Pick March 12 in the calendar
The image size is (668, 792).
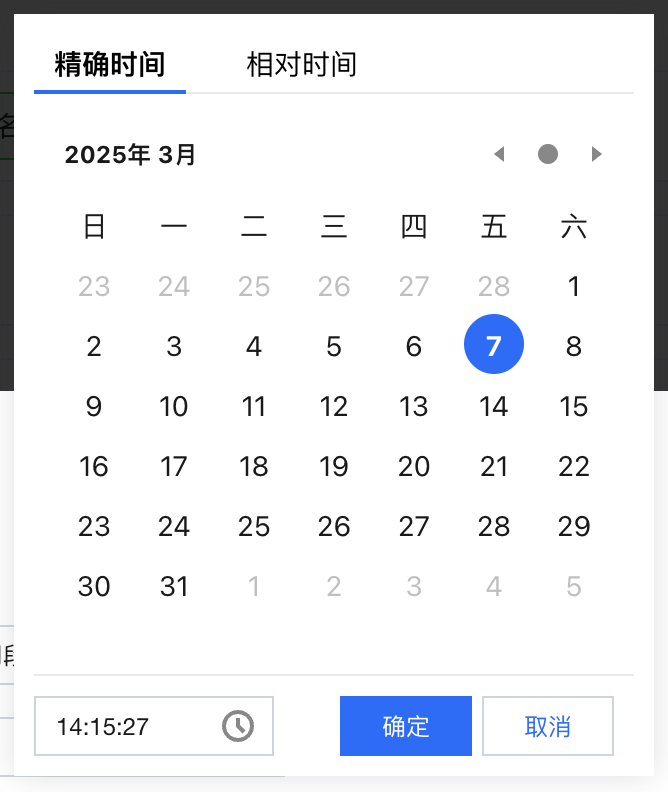(x=334, y=407)
